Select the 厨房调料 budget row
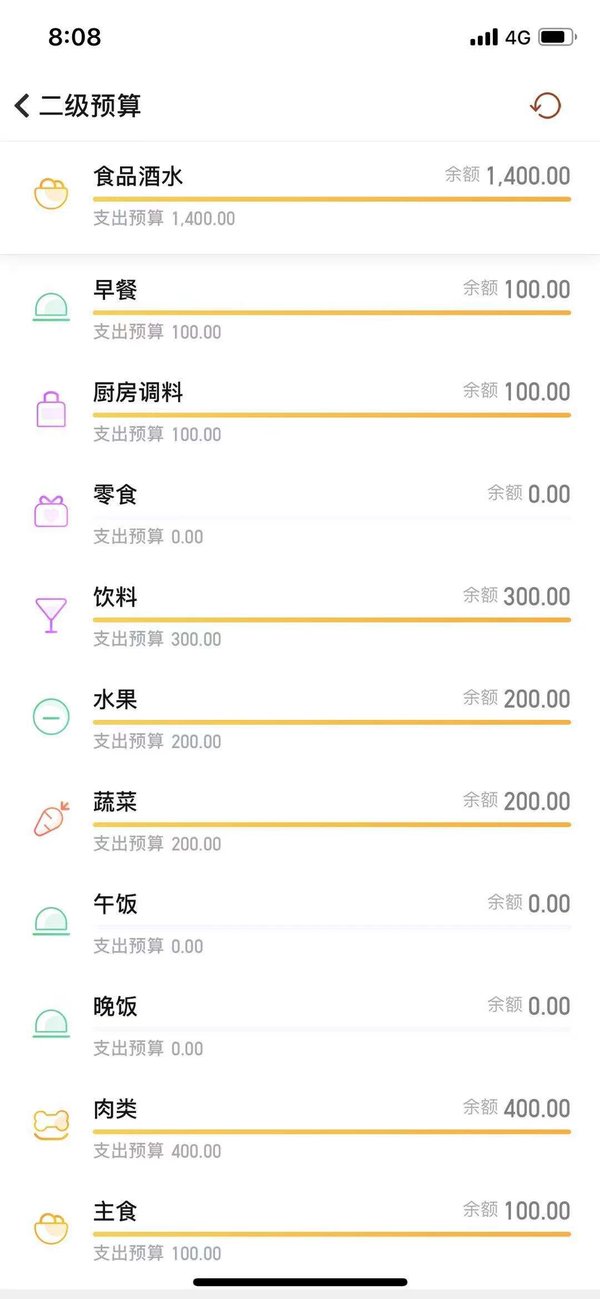 (x=300, y=409)
